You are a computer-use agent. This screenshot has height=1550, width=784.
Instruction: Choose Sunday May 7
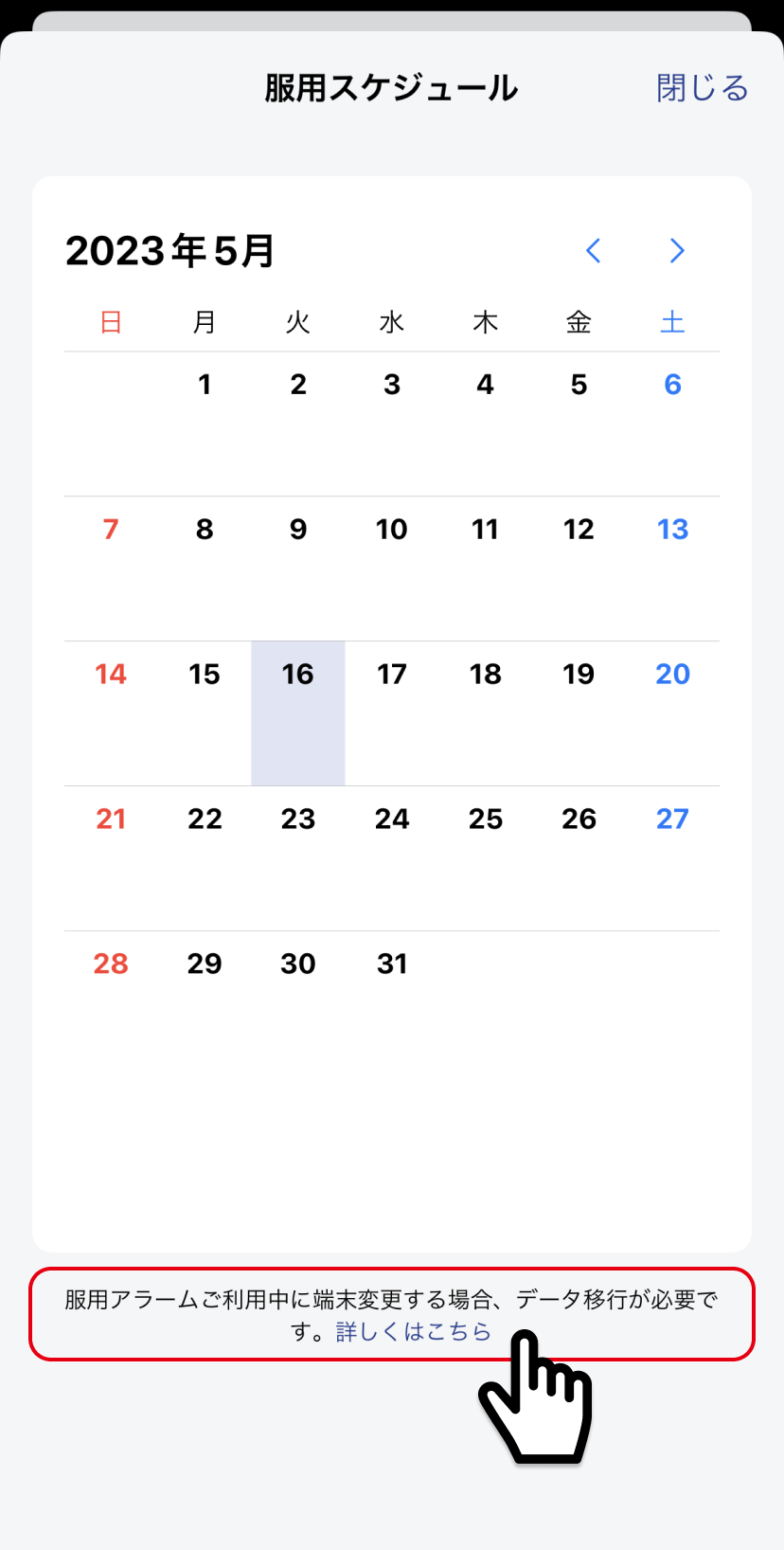click(x=111, y=568)
